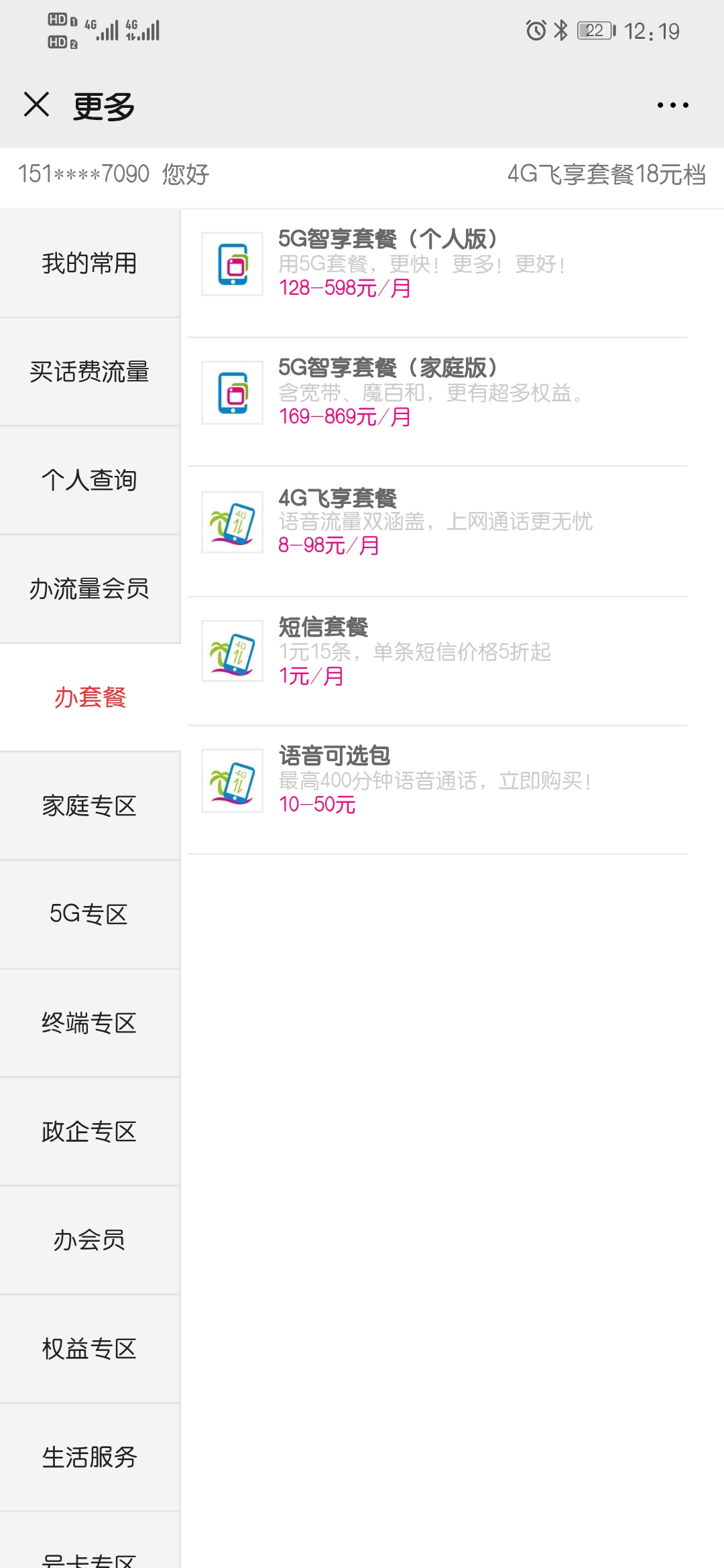This screenshot has width=724, height=1568.
Task: Click the 短信套餐 package icon
Action: 233,653
